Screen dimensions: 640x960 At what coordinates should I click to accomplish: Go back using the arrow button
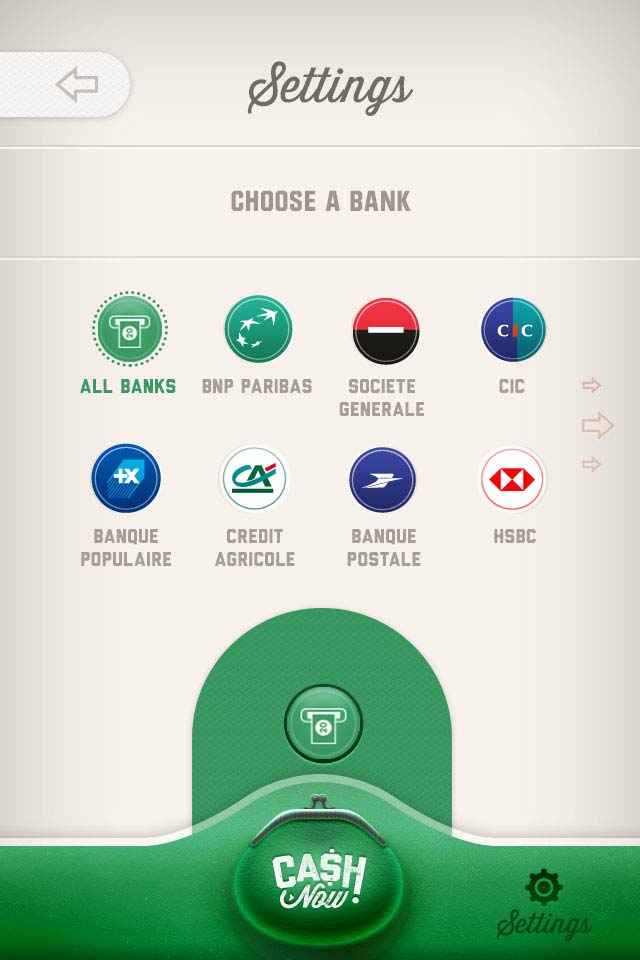[76, 85]
